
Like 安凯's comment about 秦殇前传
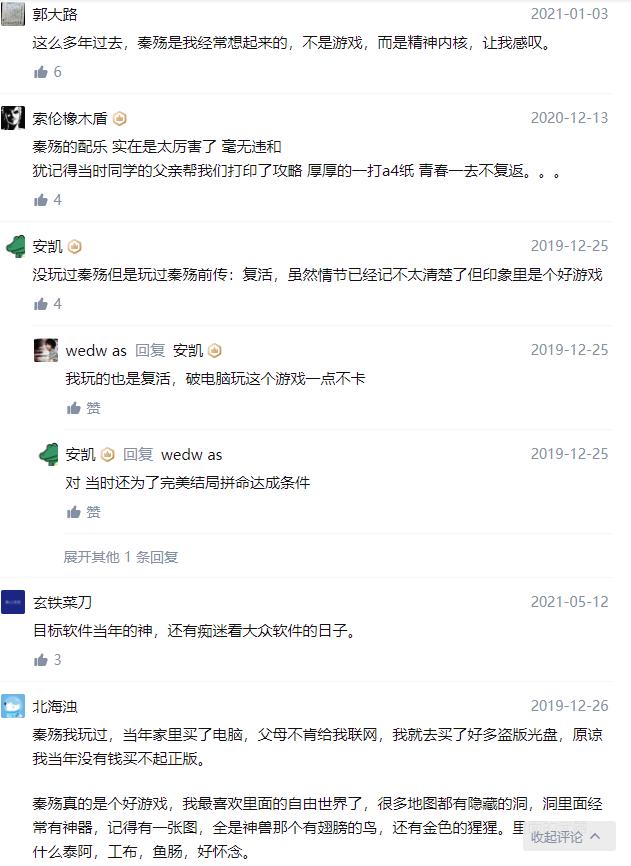click(x=41, y=304)
